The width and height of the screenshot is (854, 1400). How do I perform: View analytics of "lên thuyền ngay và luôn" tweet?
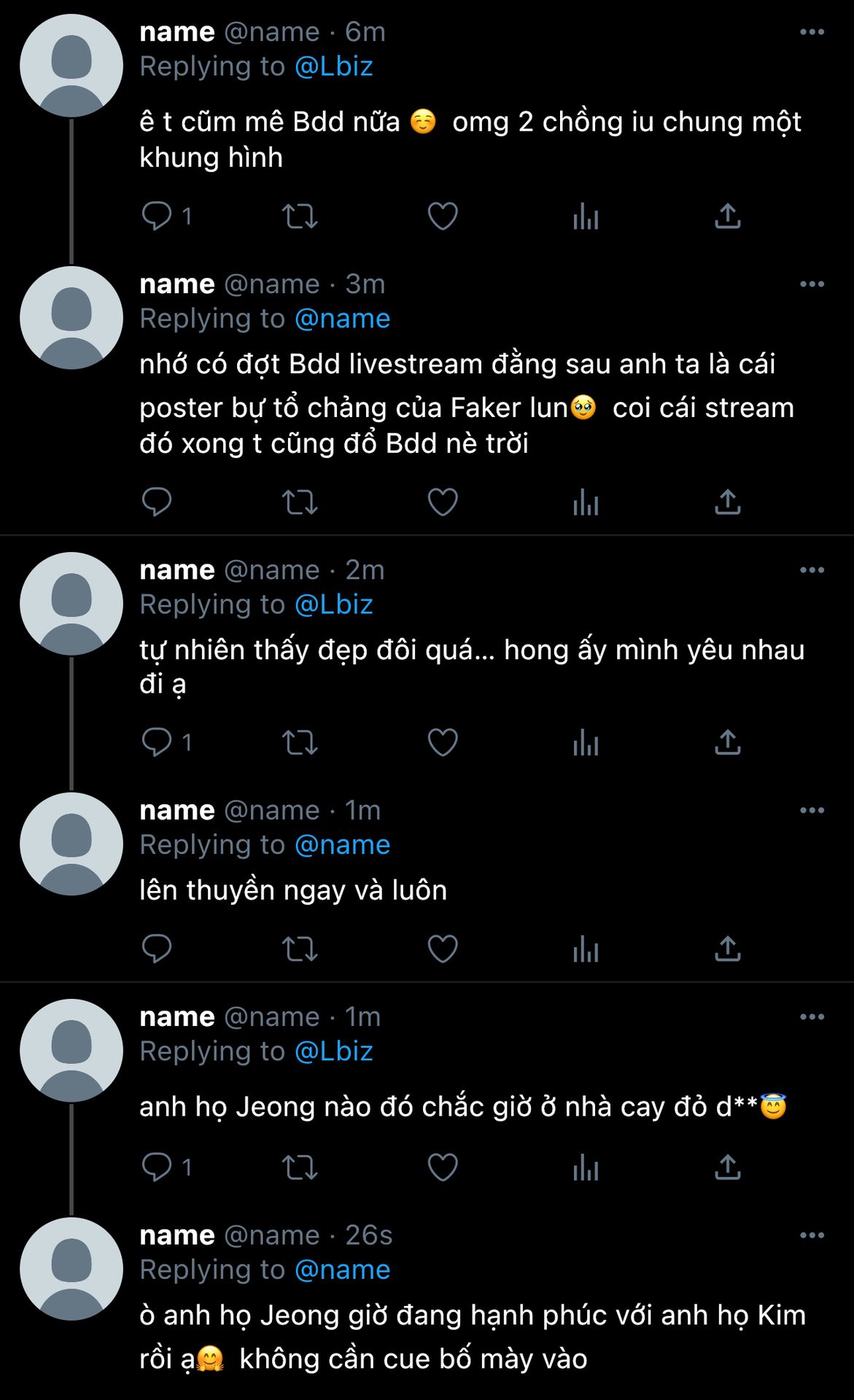[x=586, y=949]
